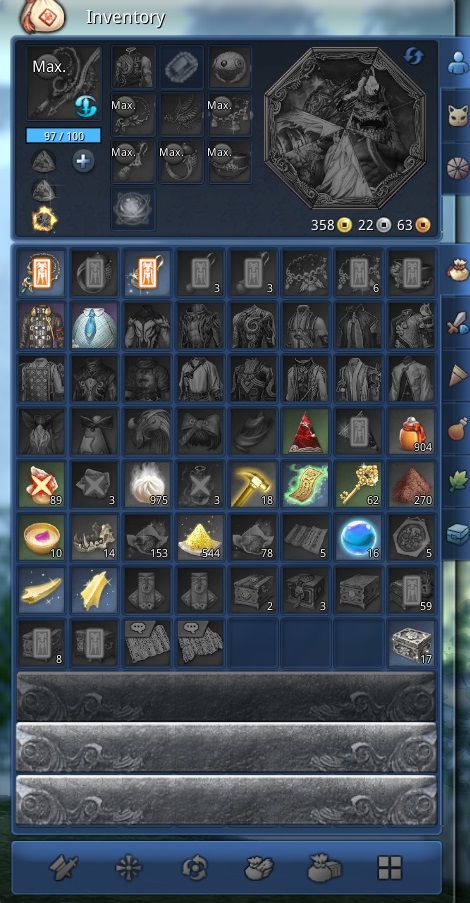The height and width of the screenshot is (903, 470).
Task: Select the sword category tab
Action: [x=458, y=323]
